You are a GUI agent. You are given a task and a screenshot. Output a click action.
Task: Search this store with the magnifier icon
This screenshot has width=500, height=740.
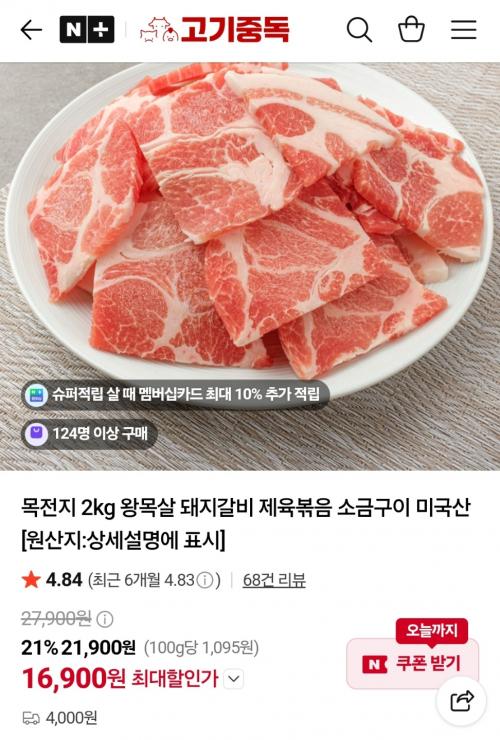pos(359,30)
